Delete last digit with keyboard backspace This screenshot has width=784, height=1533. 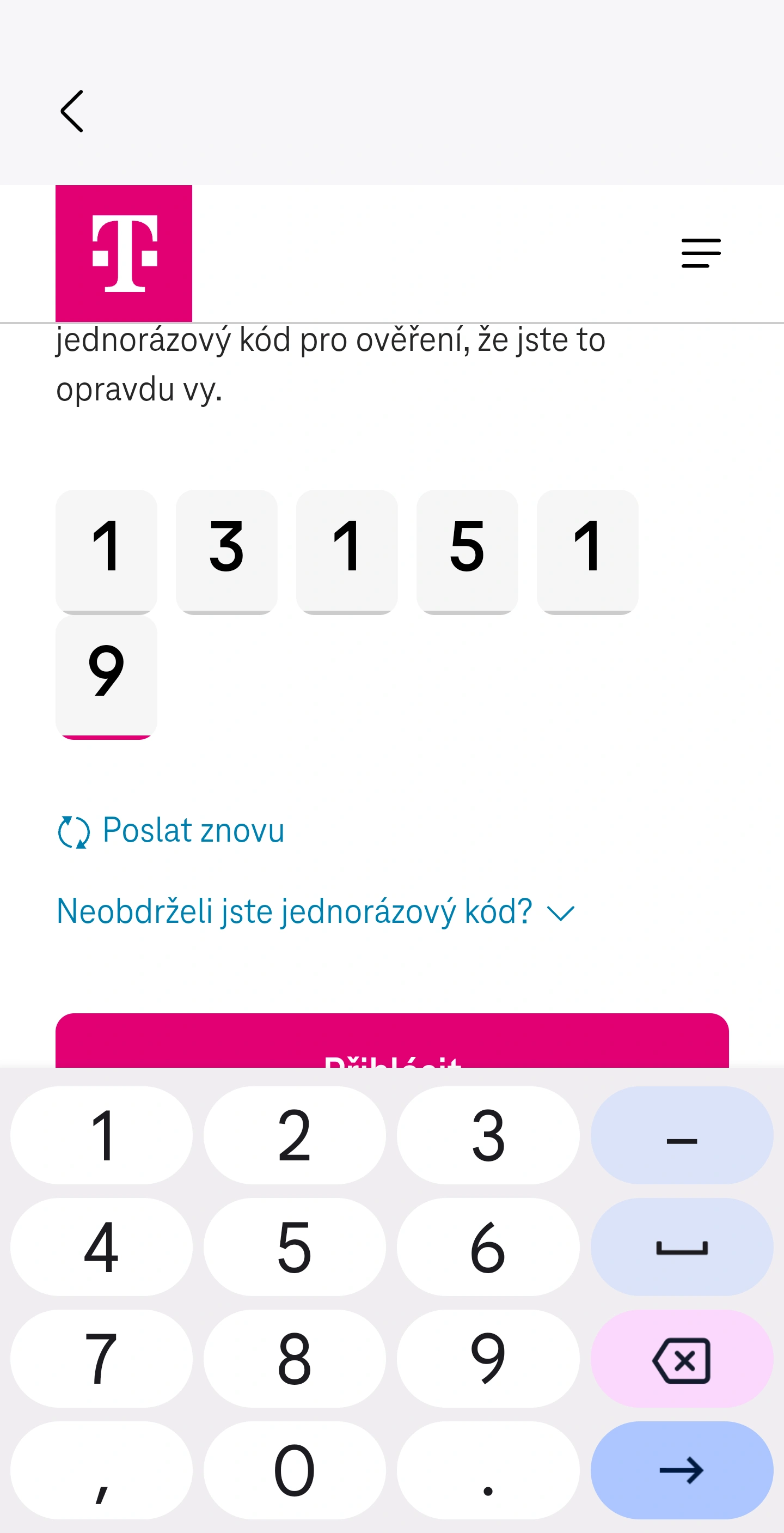(681, 1360)
